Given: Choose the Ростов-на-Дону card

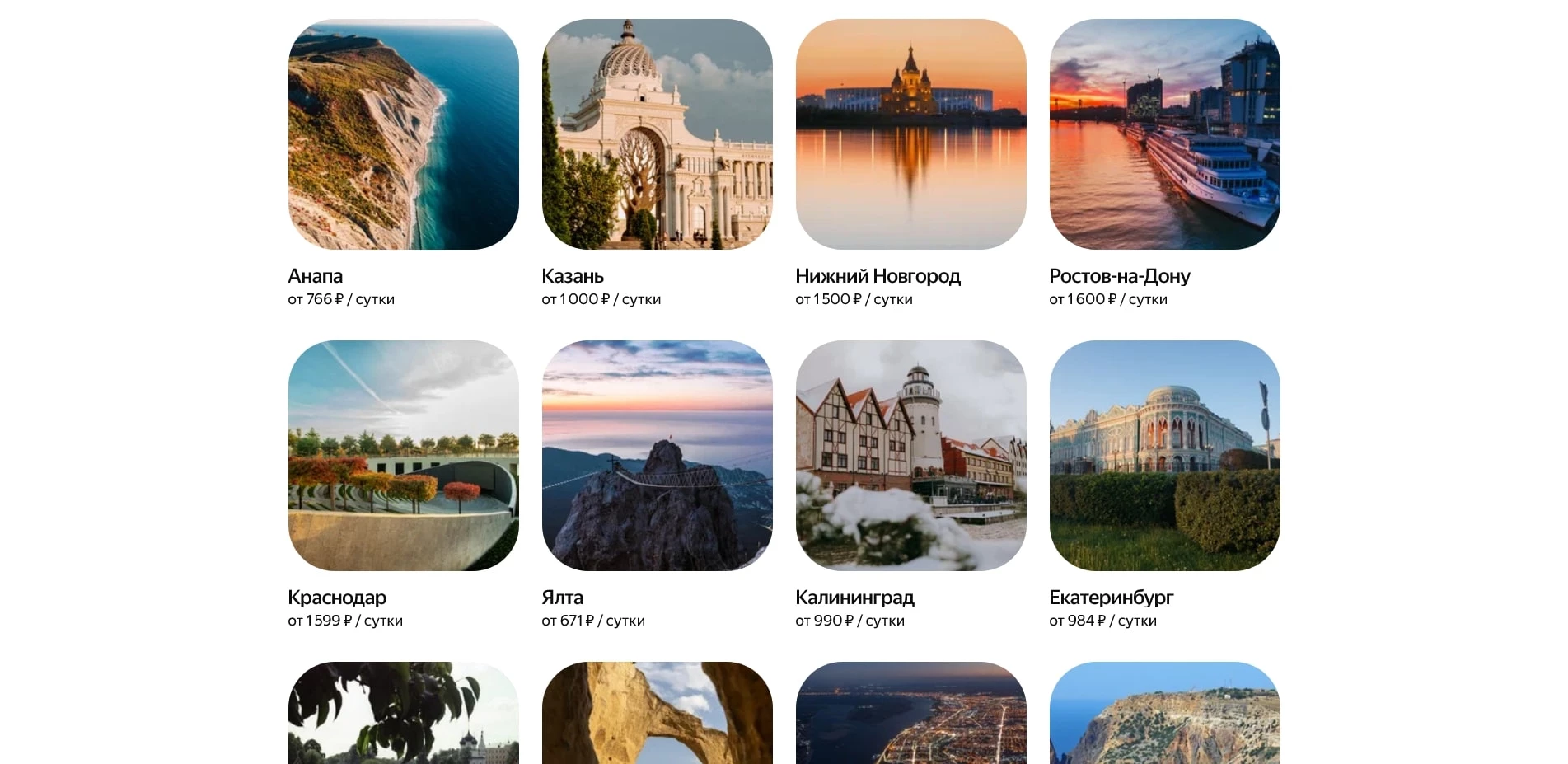Looking at the screenshot, I should pos(1164,134).
